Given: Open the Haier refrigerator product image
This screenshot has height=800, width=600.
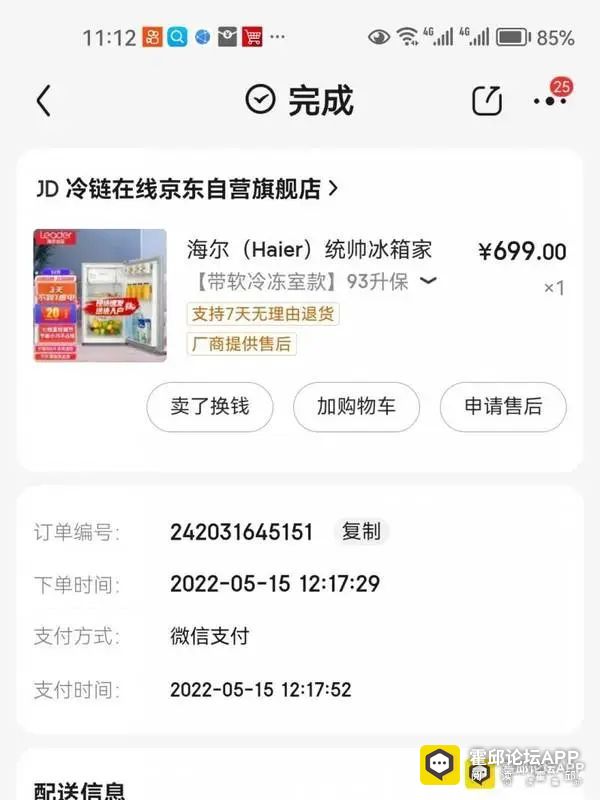Looking at the screenshot, I should pyautogui.click(x=100, y=295).
